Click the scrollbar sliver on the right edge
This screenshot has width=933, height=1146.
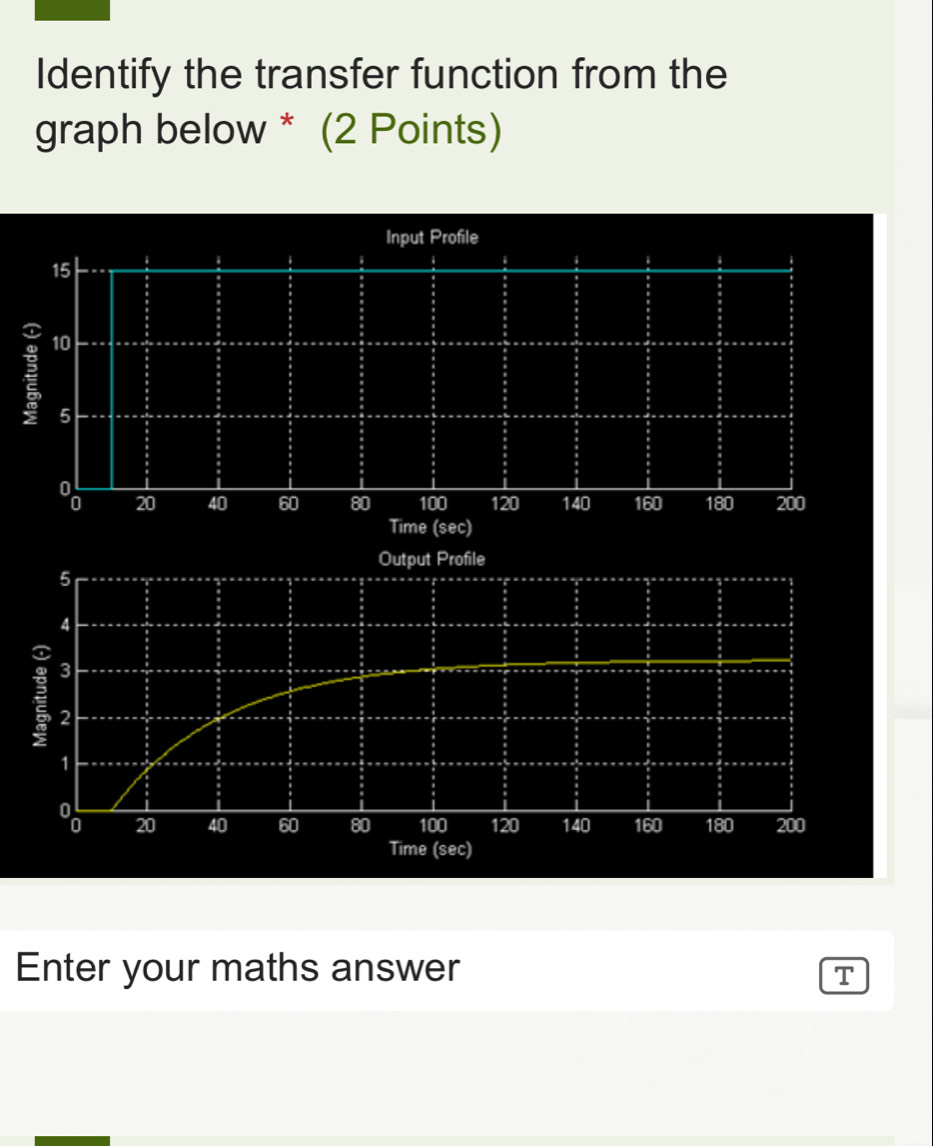click(912, 710)
